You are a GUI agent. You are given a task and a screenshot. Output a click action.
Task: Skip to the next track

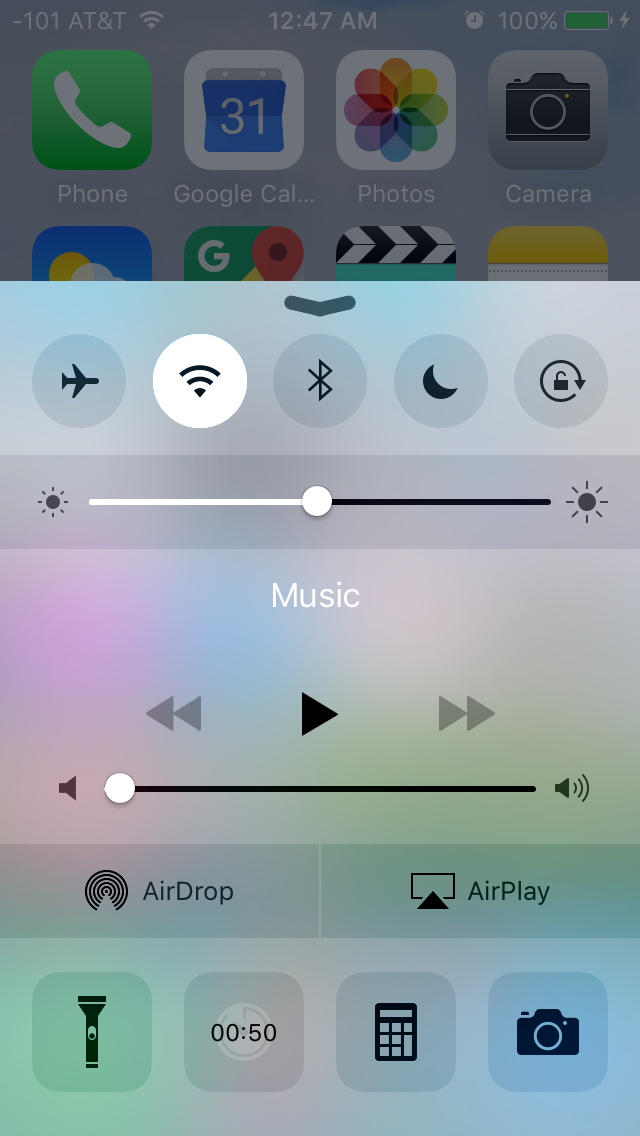467,714
